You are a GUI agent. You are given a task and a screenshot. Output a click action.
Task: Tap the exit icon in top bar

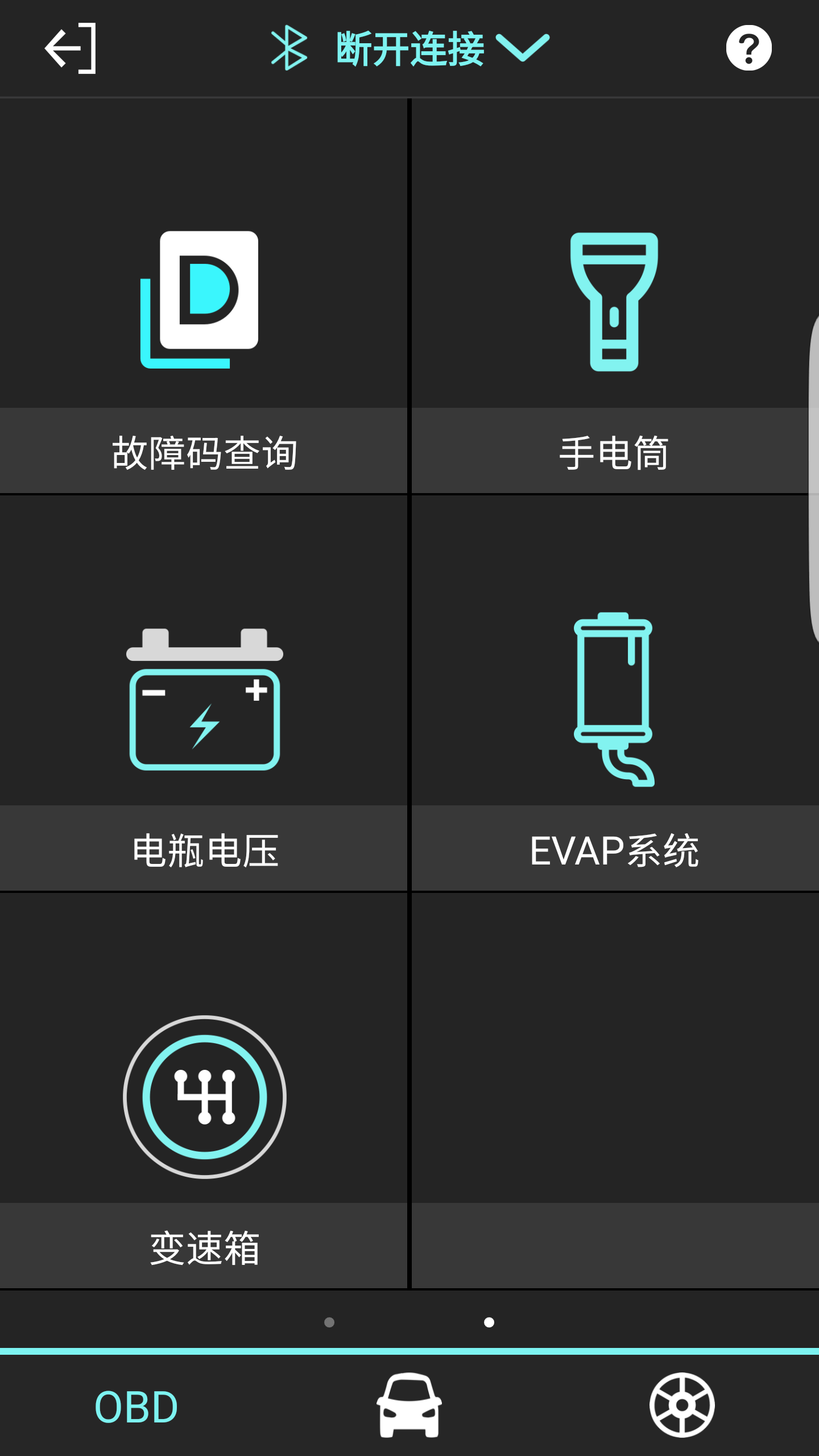(71, 49)
